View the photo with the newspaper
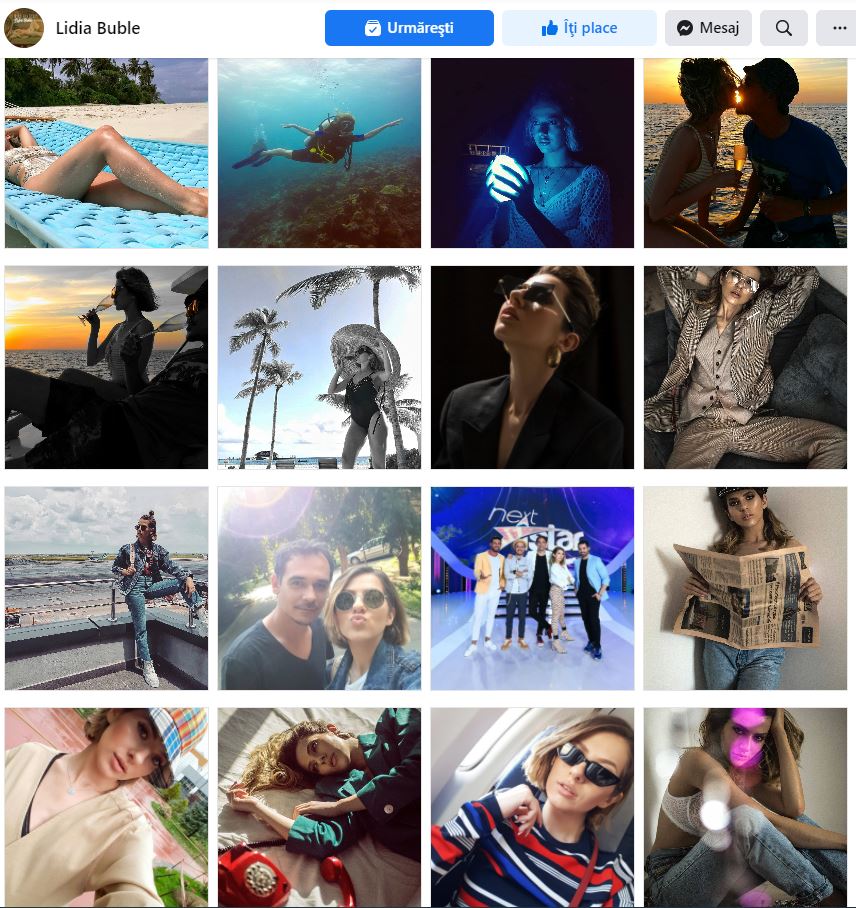 (x=745, y=588)
